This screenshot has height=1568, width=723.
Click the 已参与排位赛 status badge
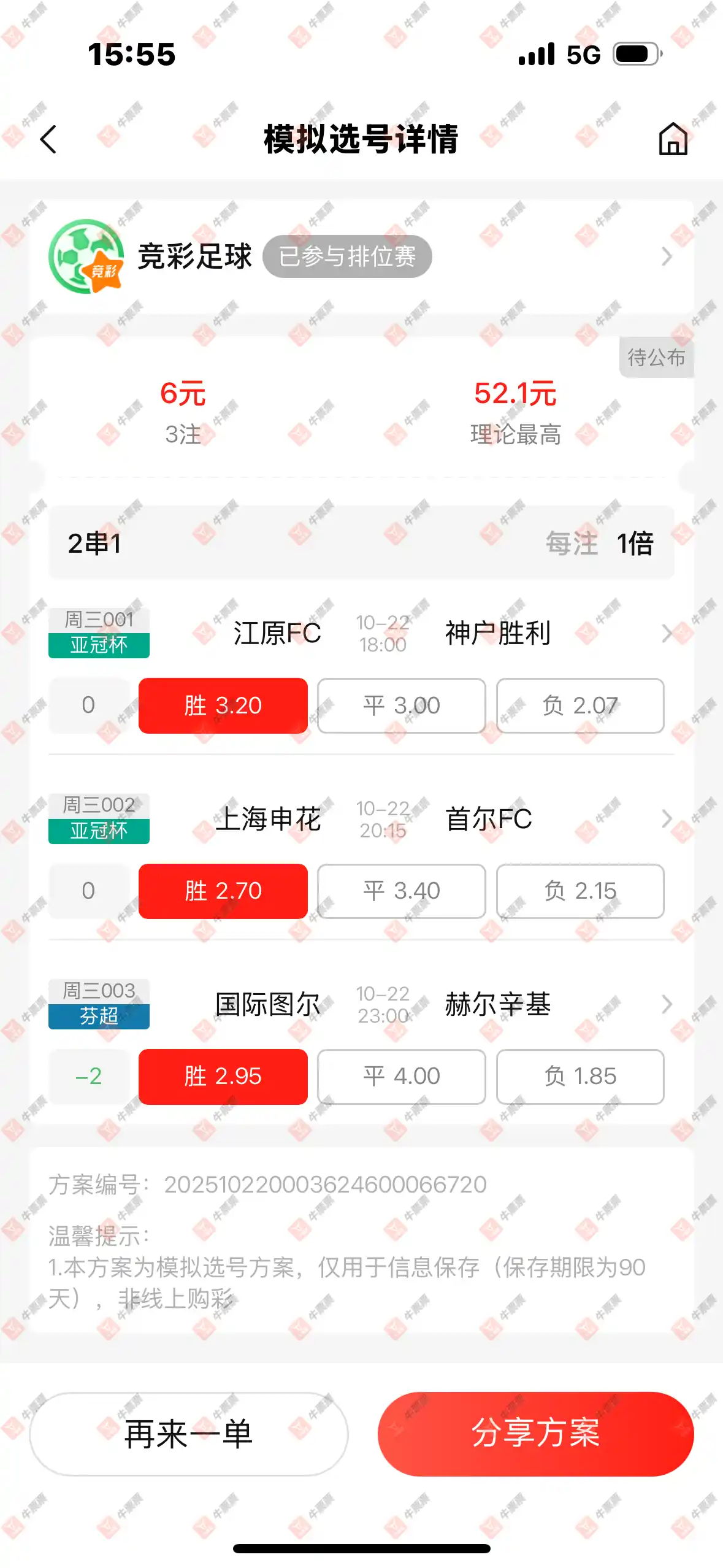click(347, 256)
